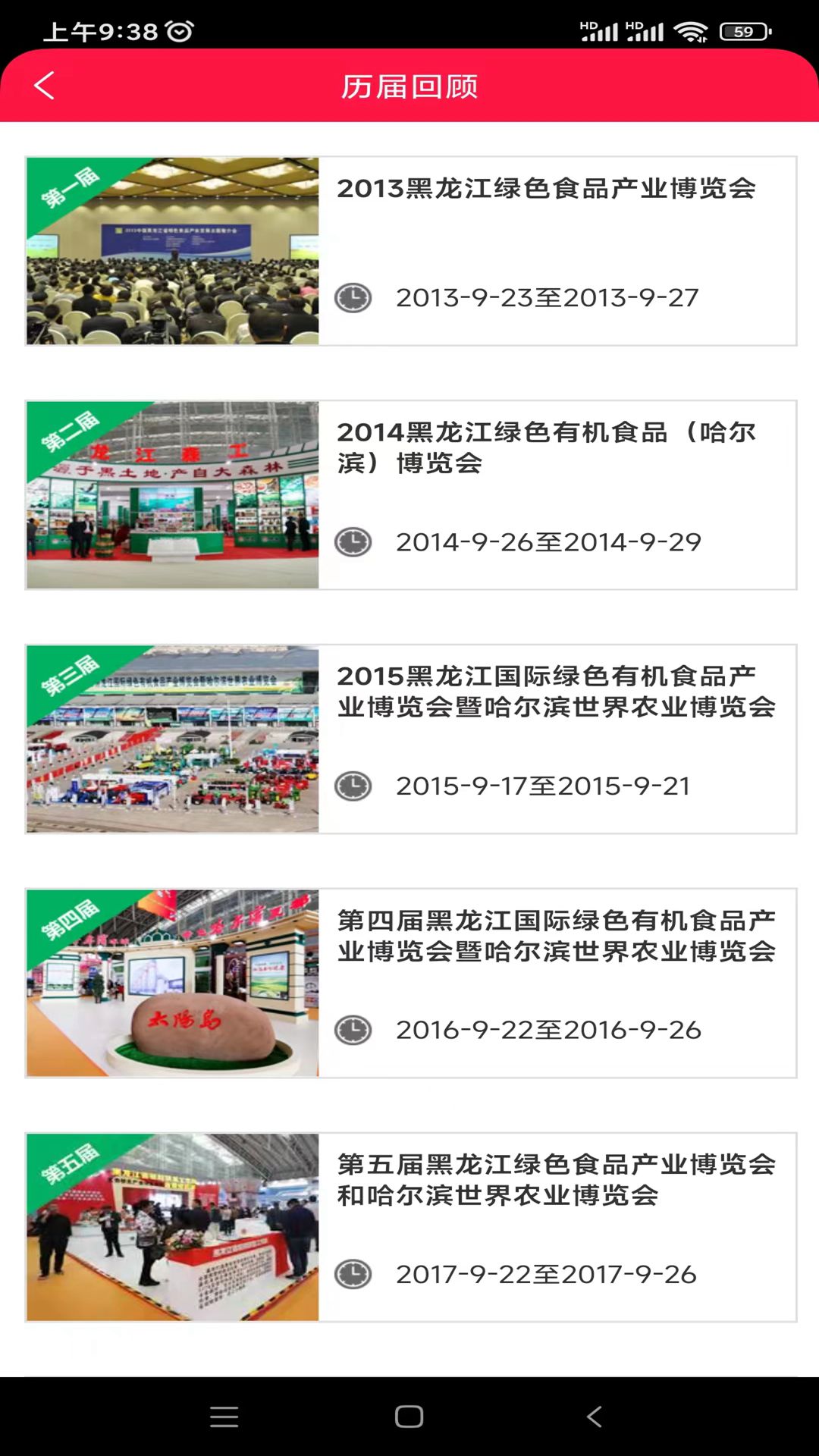Viewport: 819px width, 1456px height.
Task: Tap the Wi-Fi icon in the status bar
Action: pos(694,30)
